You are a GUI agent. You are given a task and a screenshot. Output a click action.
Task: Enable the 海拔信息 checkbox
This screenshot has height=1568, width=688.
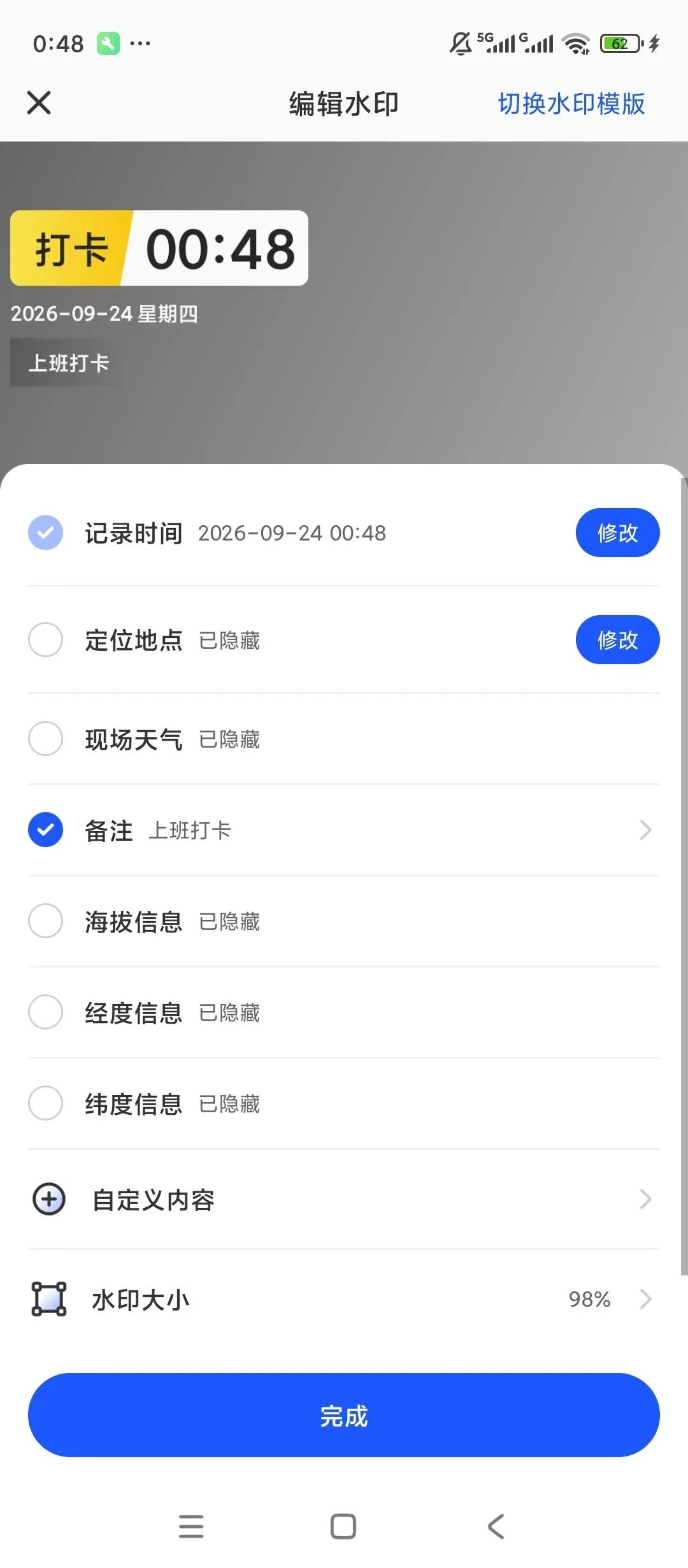45,920
